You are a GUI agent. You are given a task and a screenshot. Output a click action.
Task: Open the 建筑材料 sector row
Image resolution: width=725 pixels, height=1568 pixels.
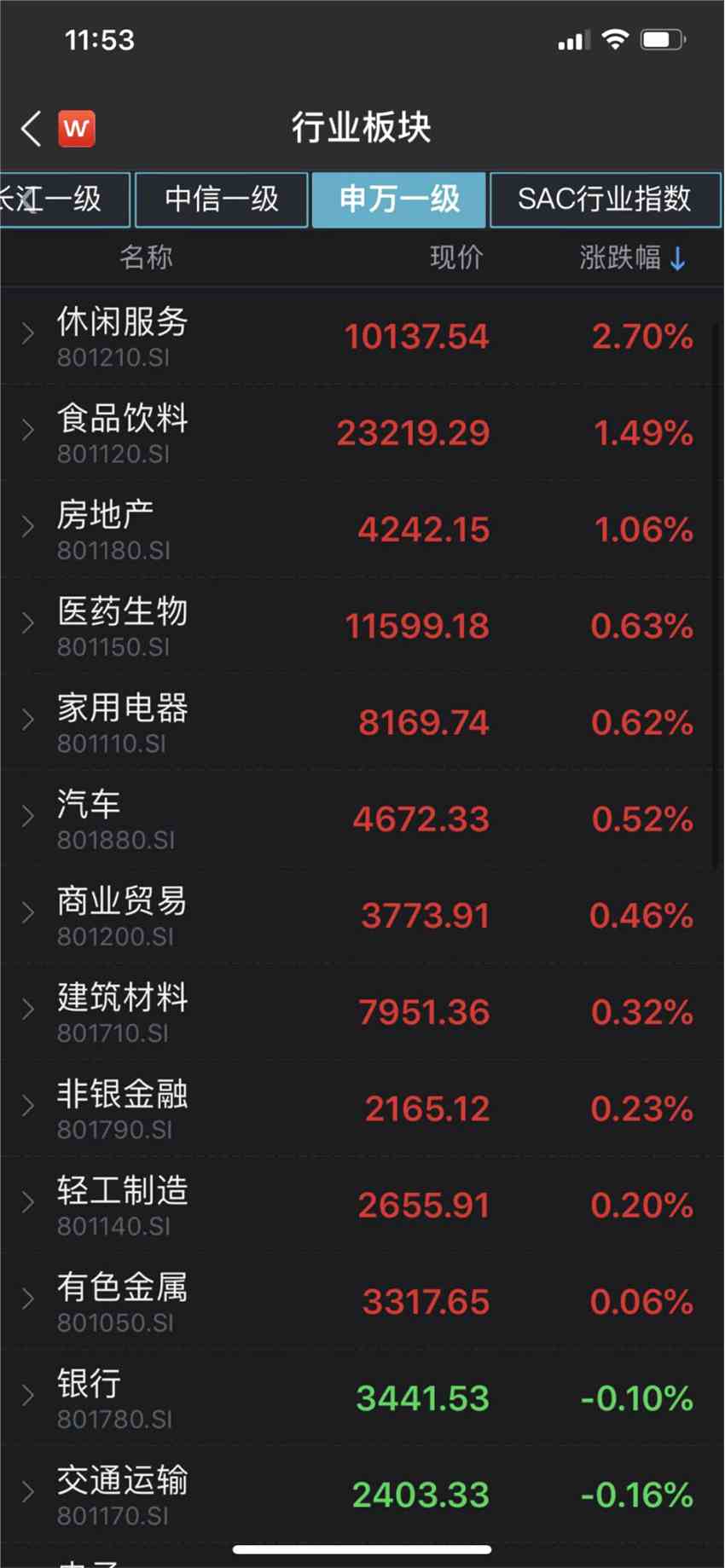click(x=362, y=1011)
